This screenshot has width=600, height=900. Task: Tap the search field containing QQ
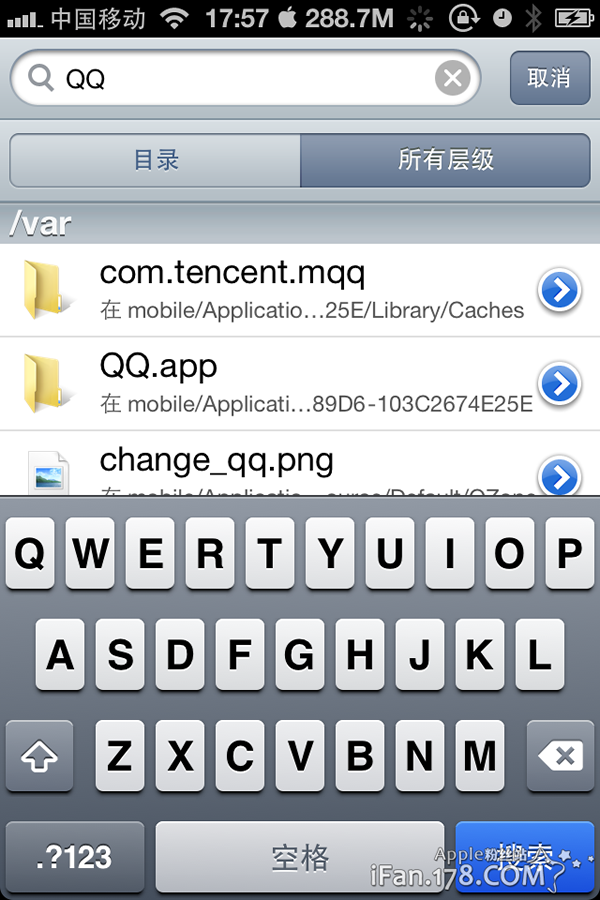pos(240,78)
